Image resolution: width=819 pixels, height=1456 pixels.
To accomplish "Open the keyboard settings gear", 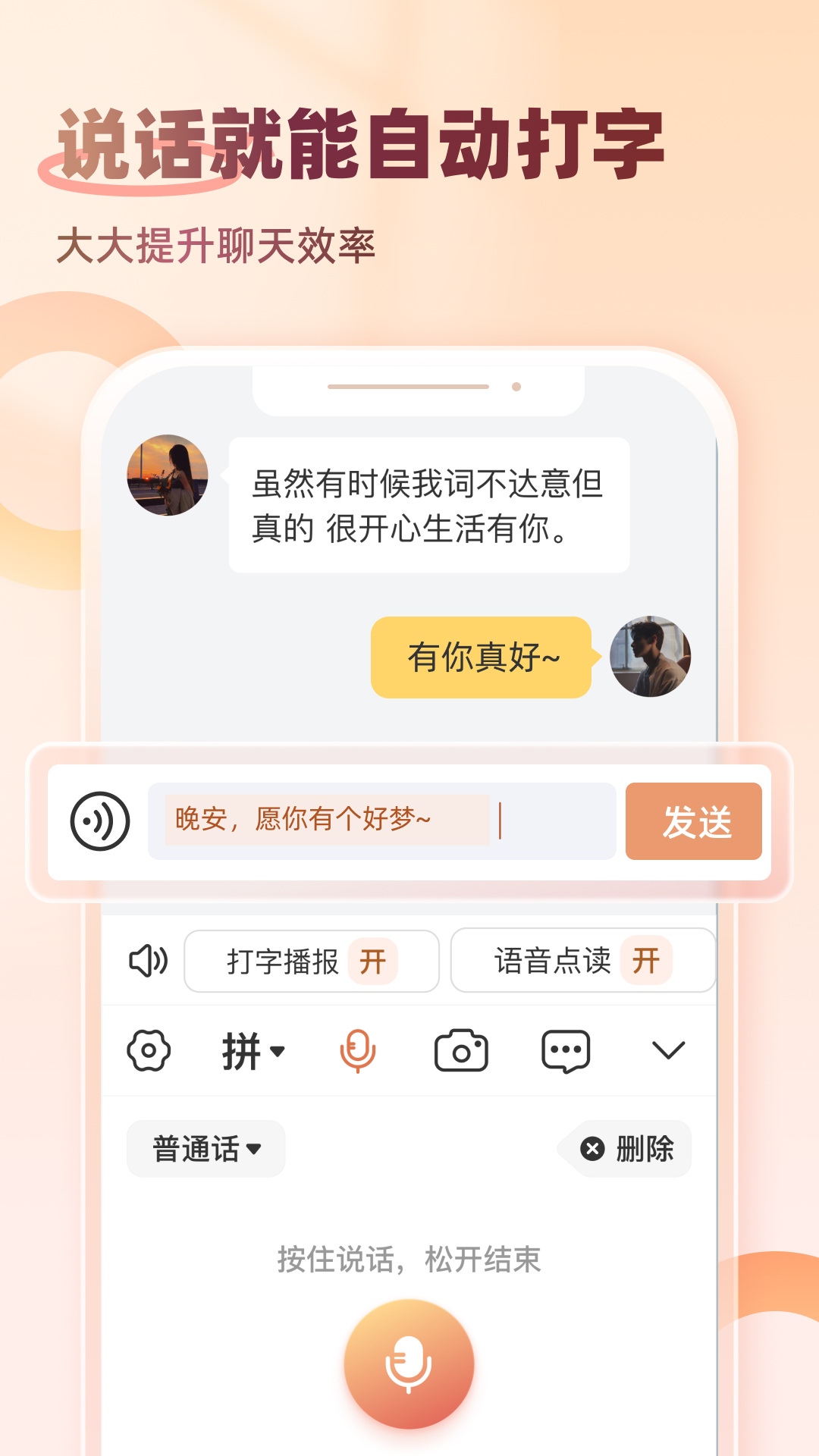I will (x=149, y=1050).
